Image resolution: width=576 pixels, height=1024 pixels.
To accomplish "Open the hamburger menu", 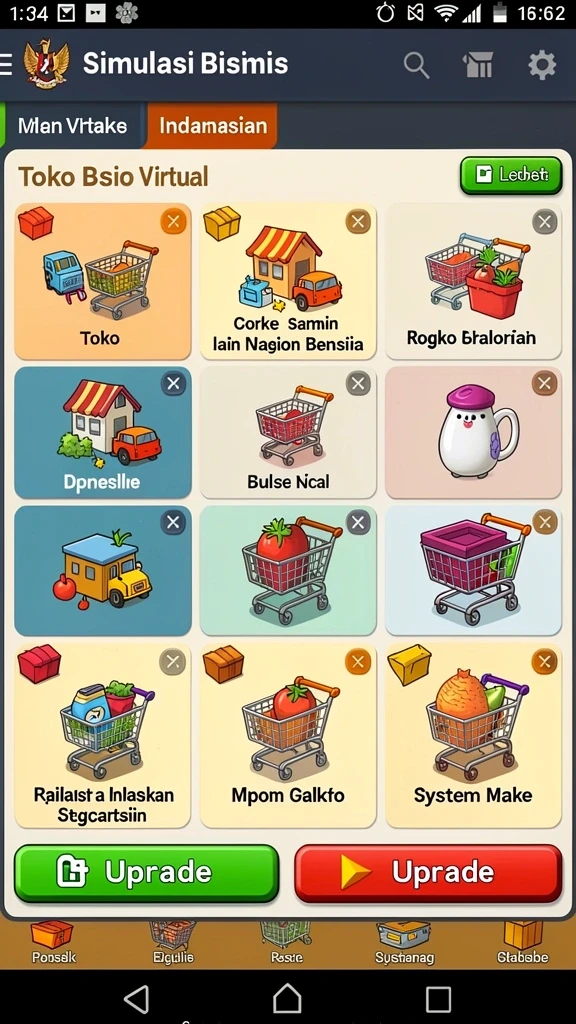I will pyautogui.click(x=6, y=65).
